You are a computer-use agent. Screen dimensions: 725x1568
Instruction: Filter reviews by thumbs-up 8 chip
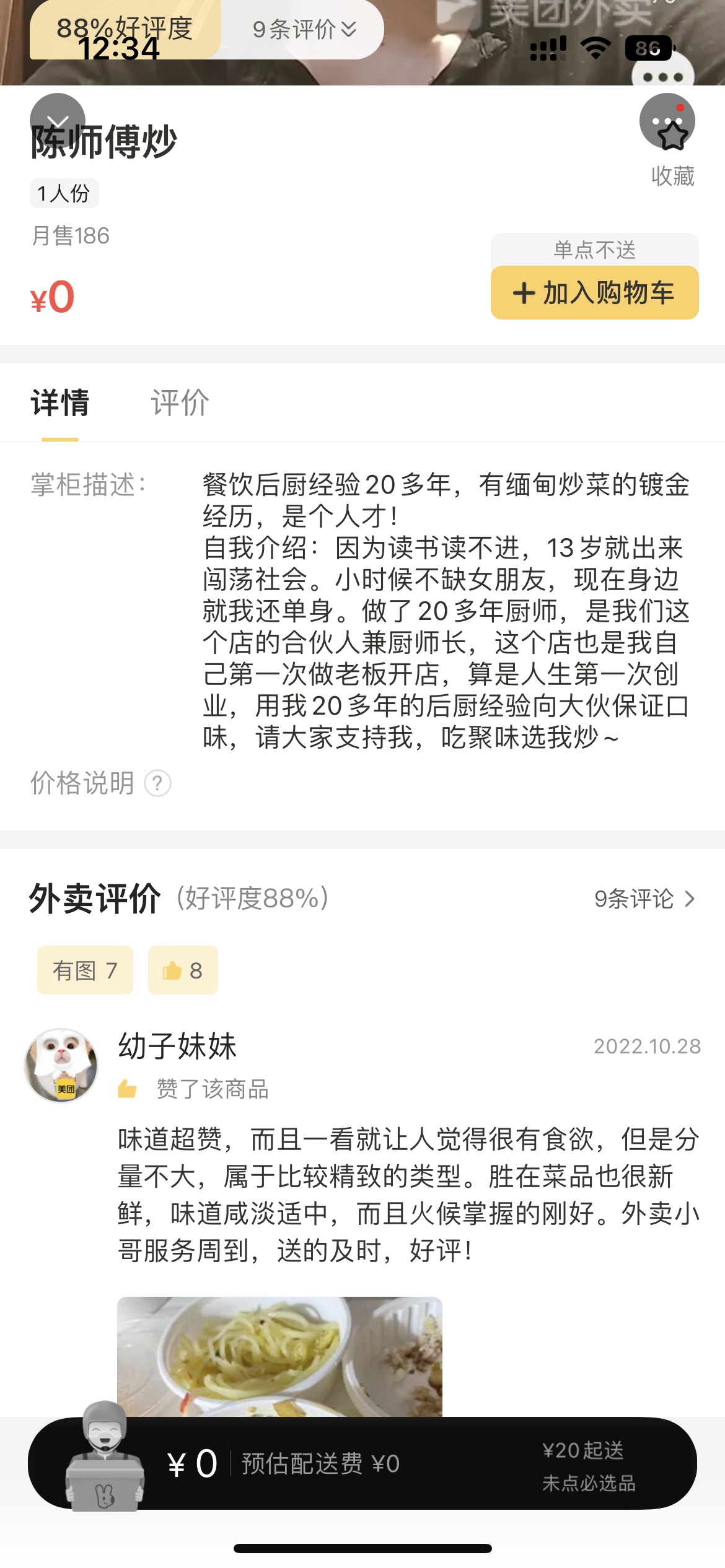tap(183, 970)
